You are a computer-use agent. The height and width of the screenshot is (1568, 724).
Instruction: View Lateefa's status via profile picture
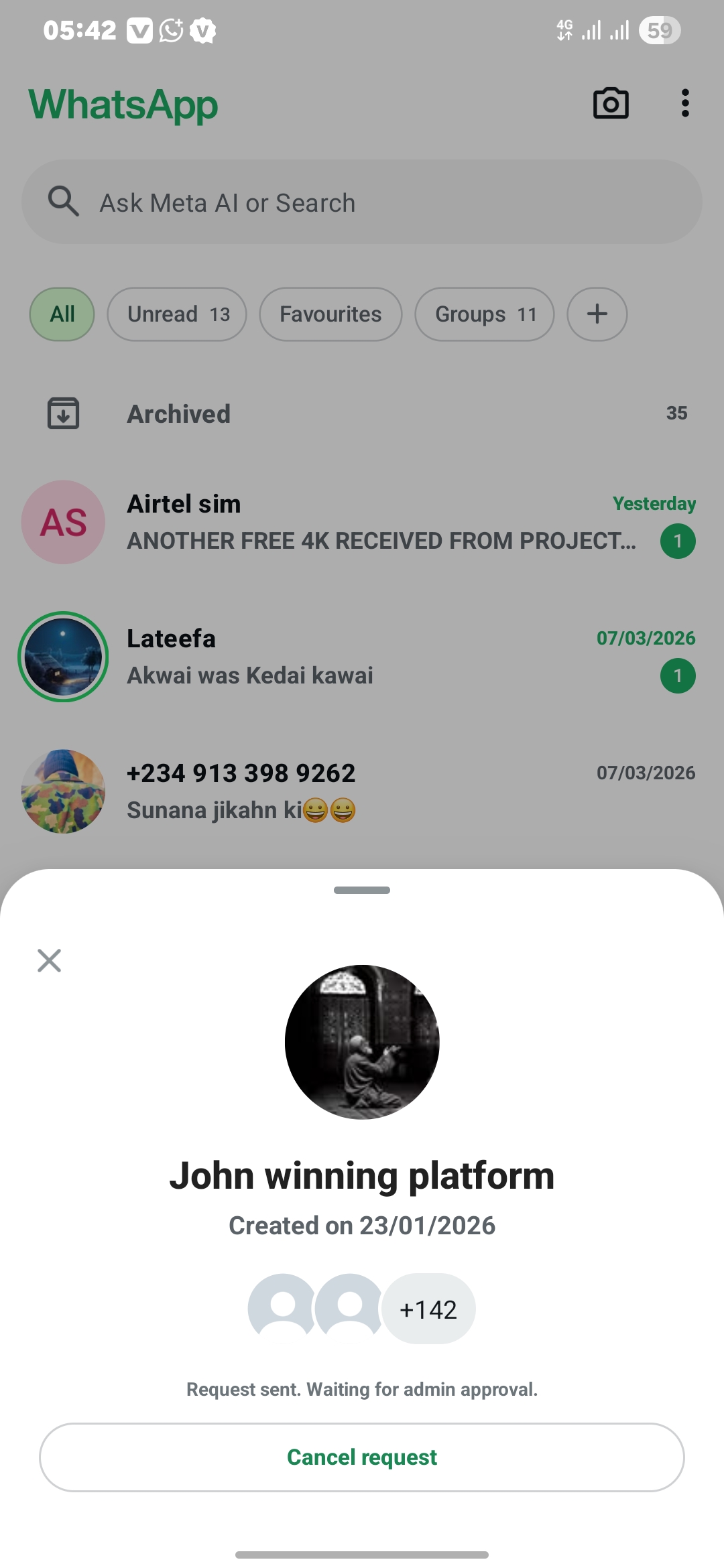pos(63,657)
